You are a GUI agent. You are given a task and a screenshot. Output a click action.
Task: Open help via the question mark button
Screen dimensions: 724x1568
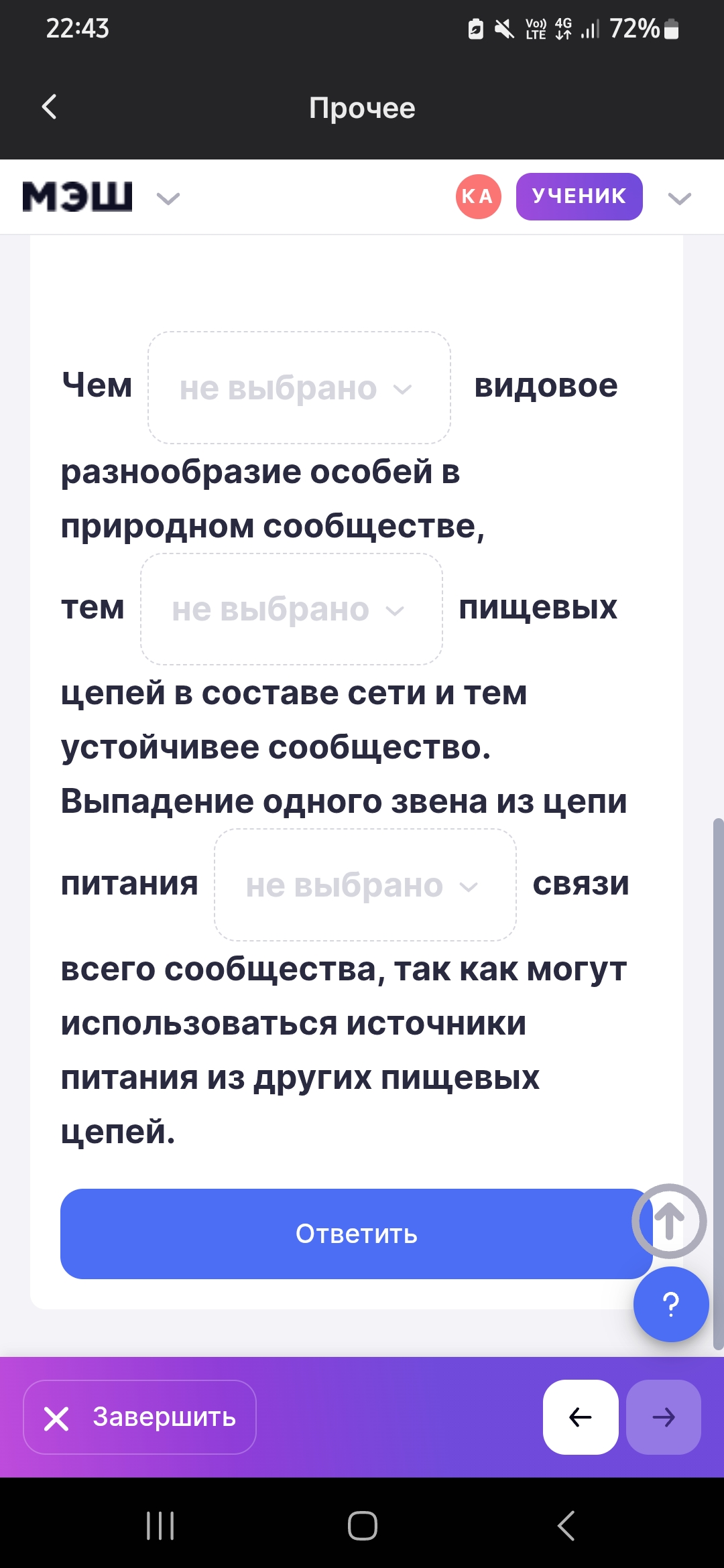[x=670, y=1304]
